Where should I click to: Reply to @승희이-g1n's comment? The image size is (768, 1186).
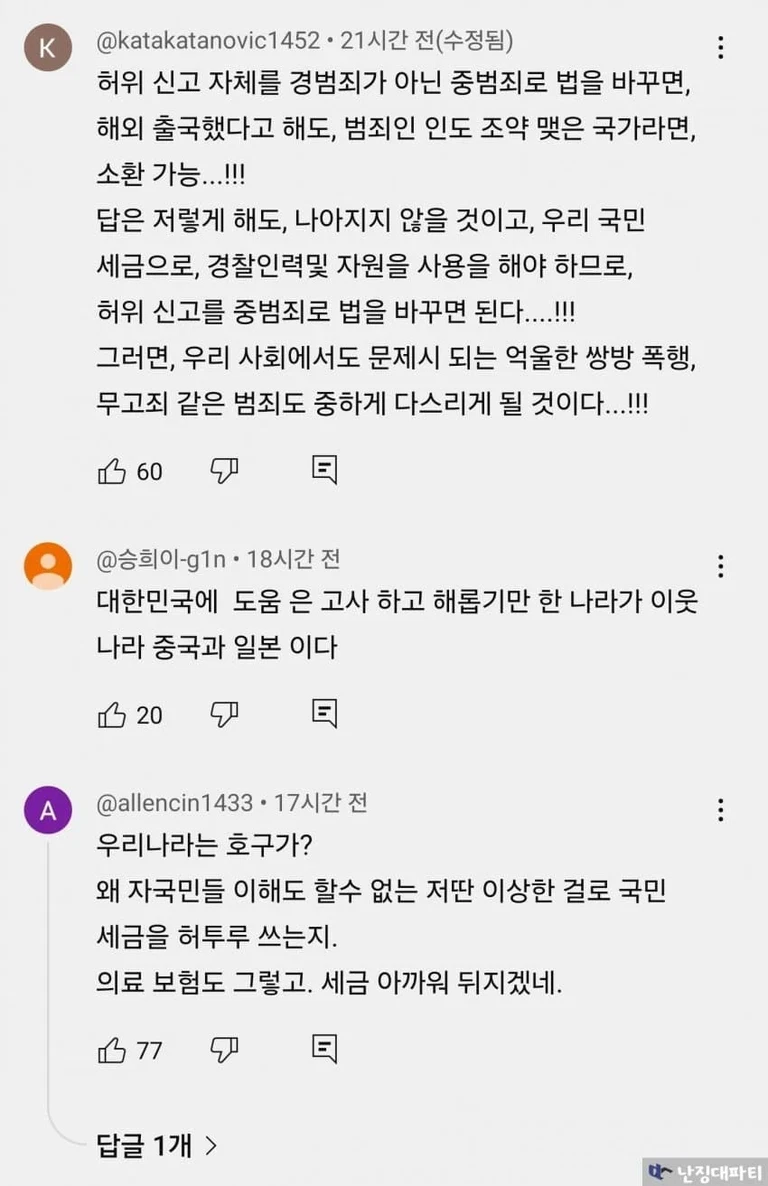324,714
